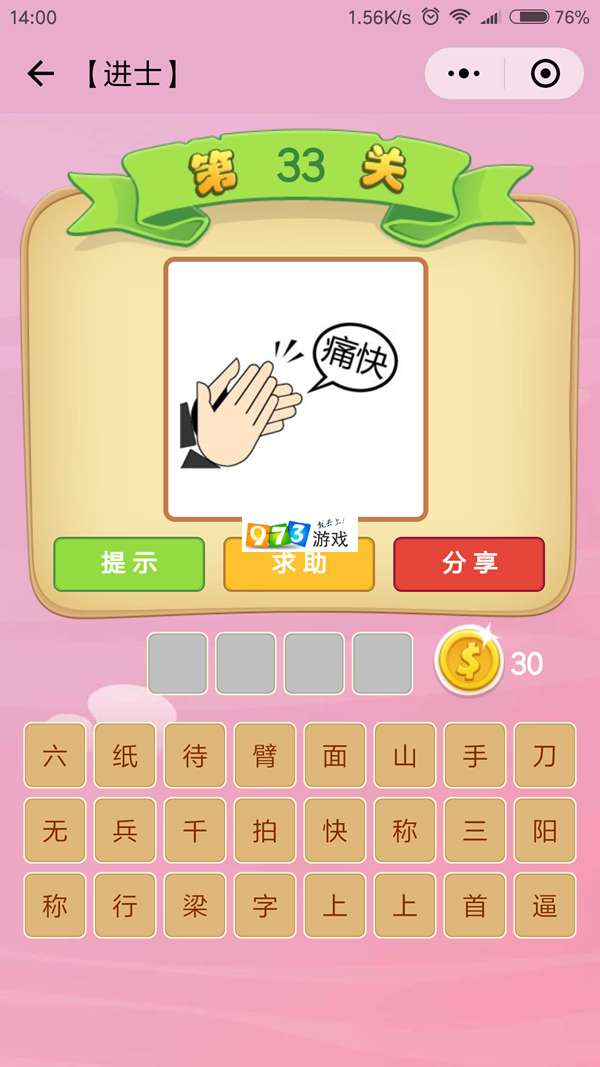Select the character tile 兵
This screenshot has width=600, height=1067.
(125, 831)
